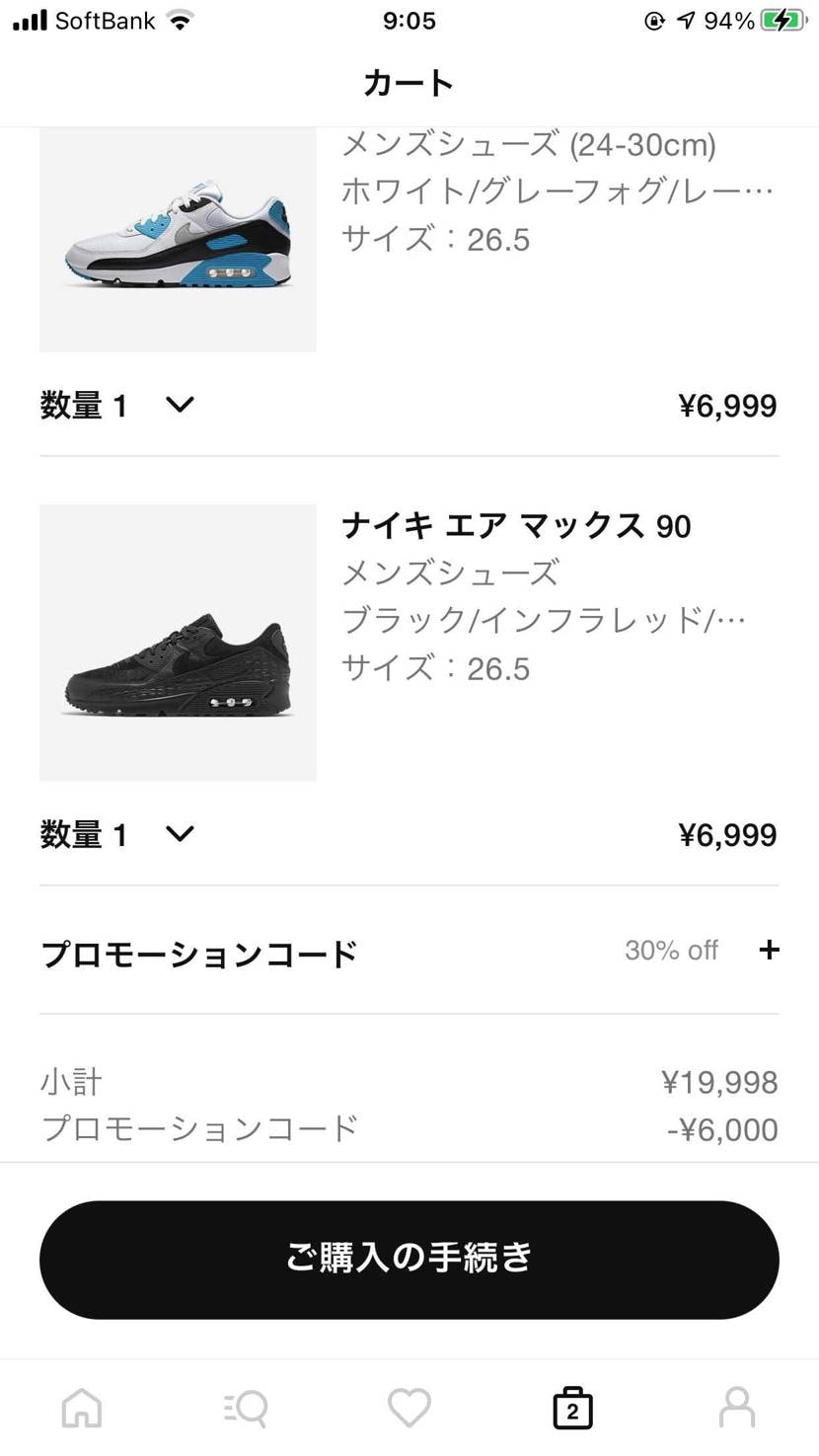Expand the quantity dropdown for the black Air Max
This screenshot has height=1456, width=819.
[x=180, y=834]
